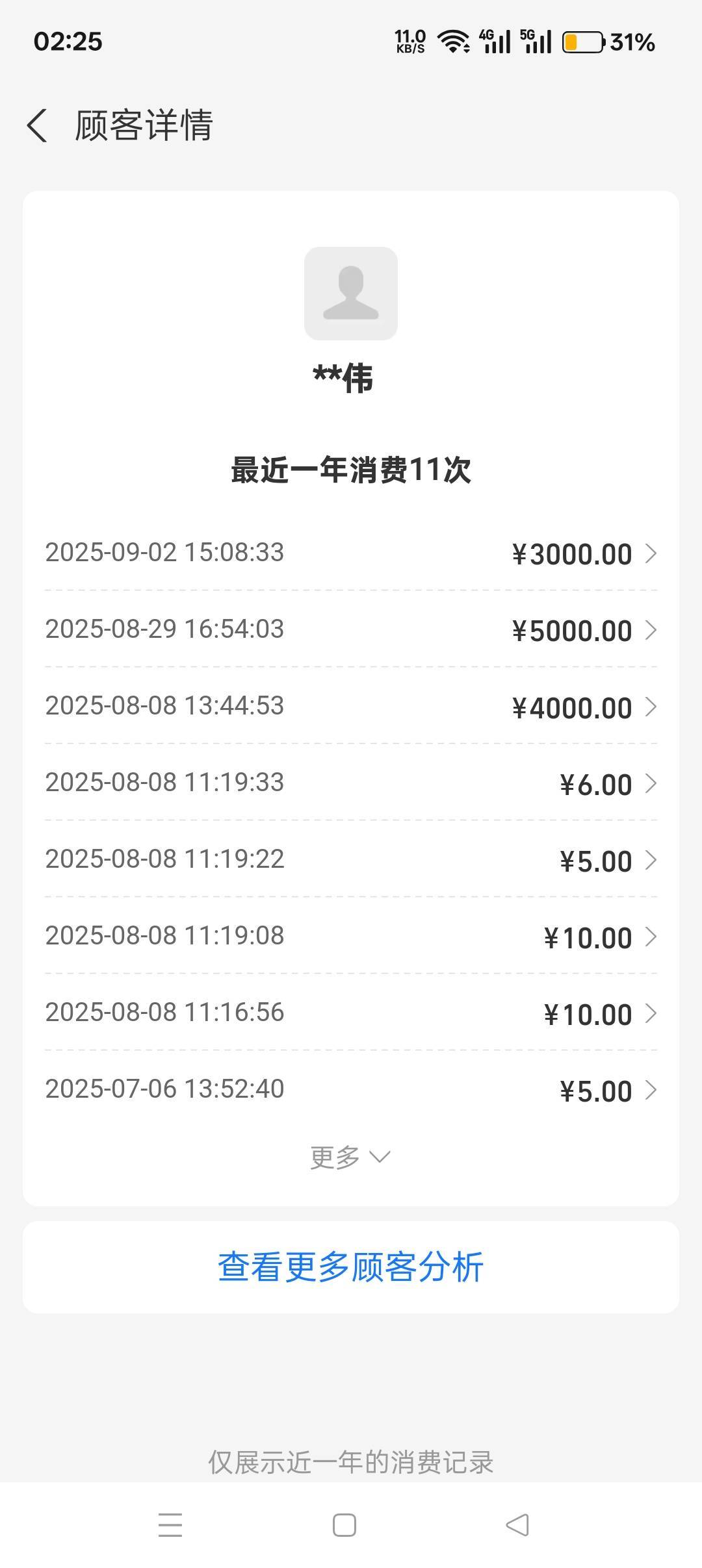The height and width of the screenshot is (1568, 702).
Task: Open the ¥3000.00 transaction from 2025-09-02
Action: pyautogui.click(x=351, y=553)
